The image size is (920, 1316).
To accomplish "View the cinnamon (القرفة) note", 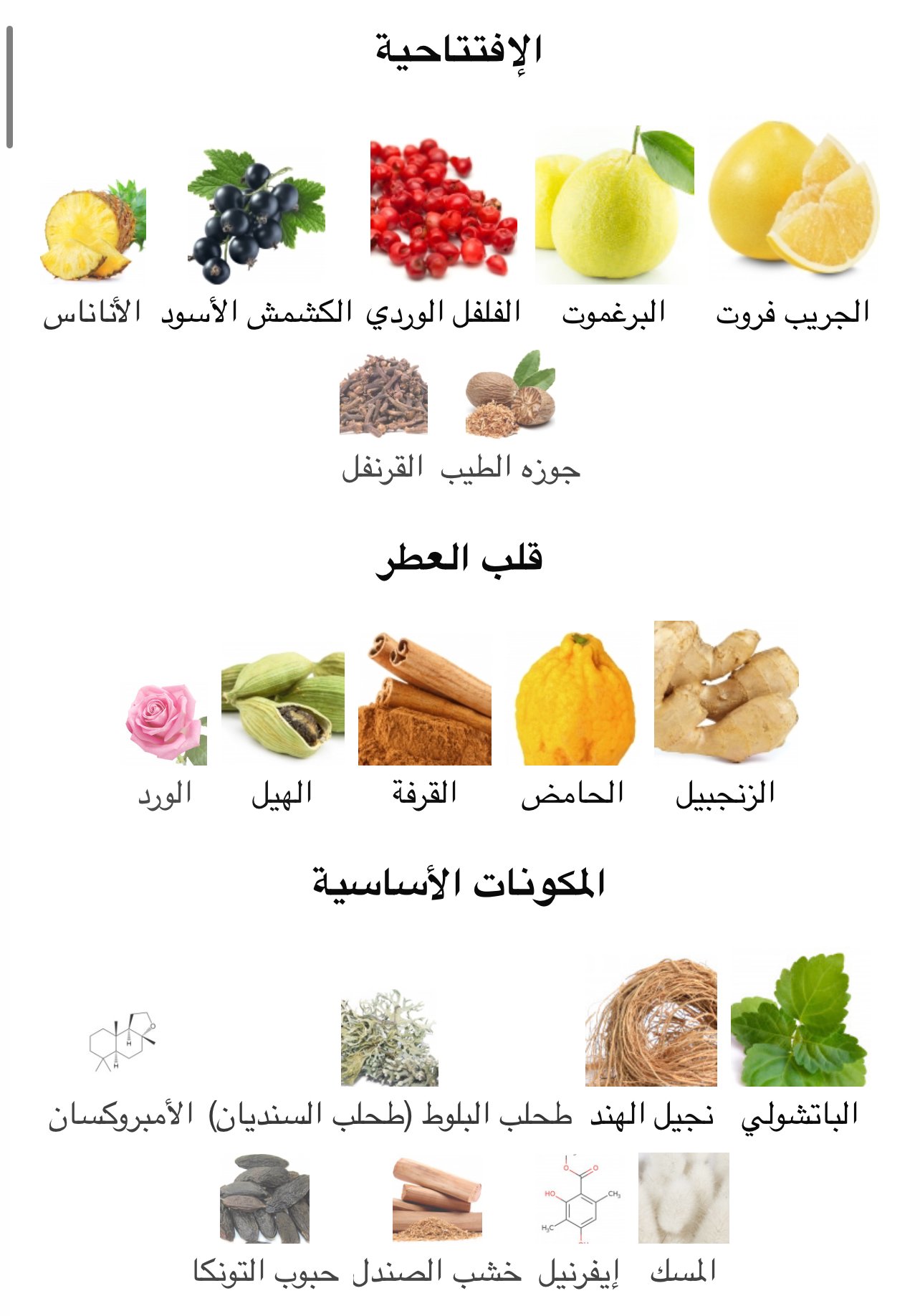I will coord(424,700).
